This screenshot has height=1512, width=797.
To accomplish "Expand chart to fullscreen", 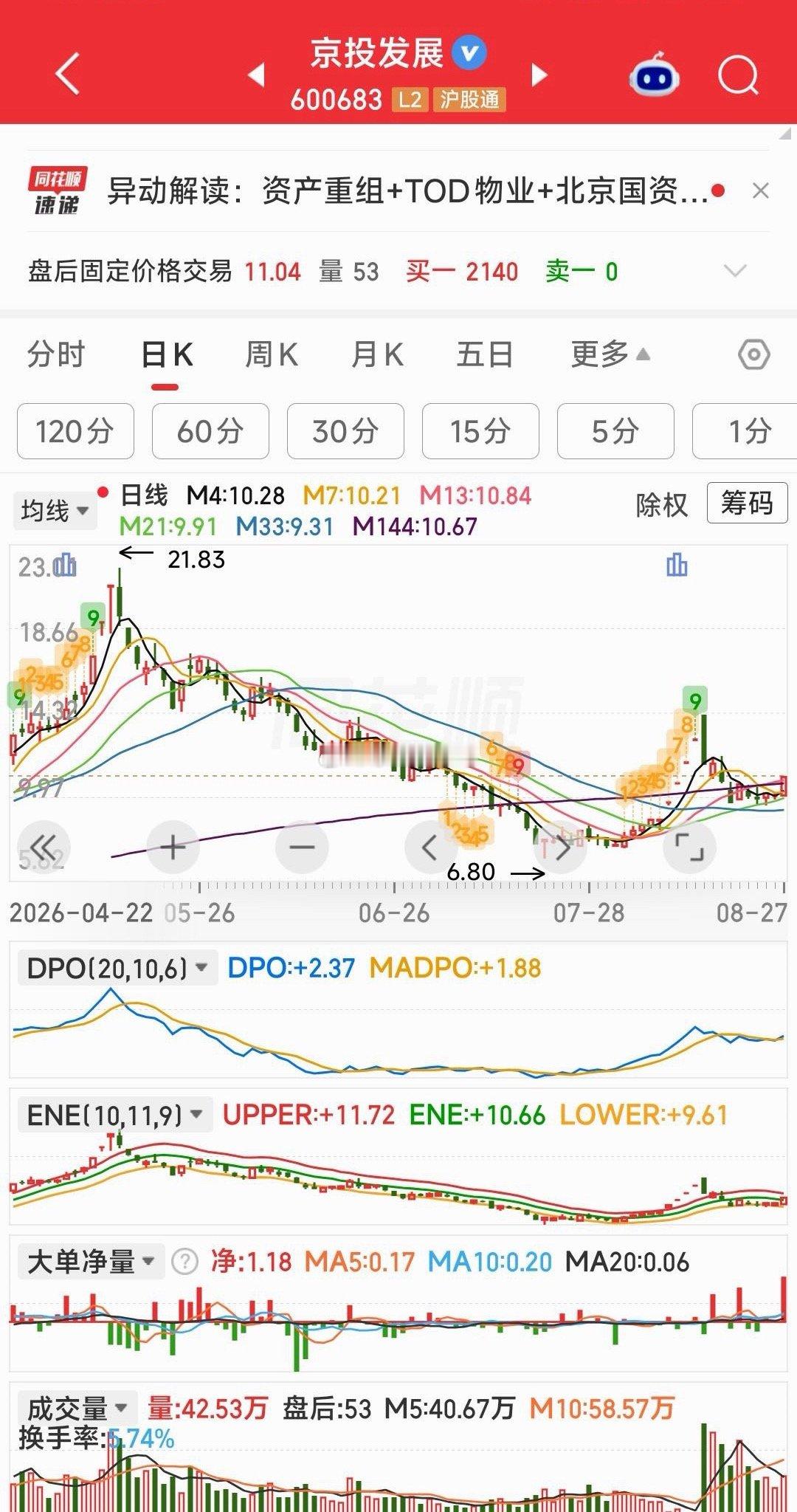I will coord(689,847).
